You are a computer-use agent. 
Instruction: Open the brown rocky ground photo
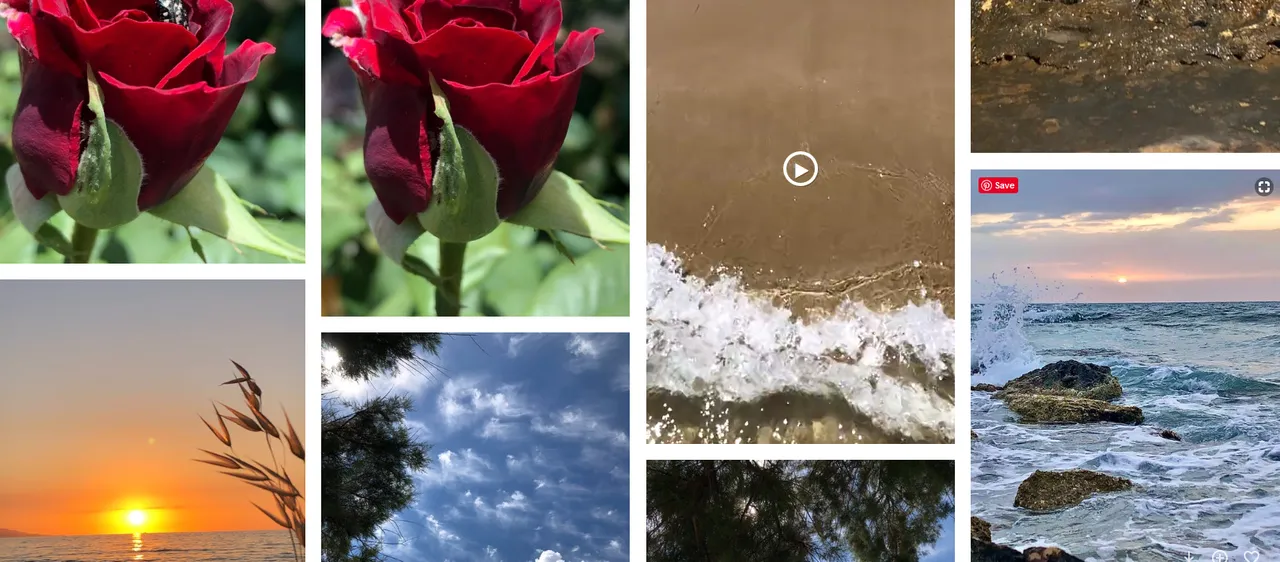click(x=1125, y=75)
